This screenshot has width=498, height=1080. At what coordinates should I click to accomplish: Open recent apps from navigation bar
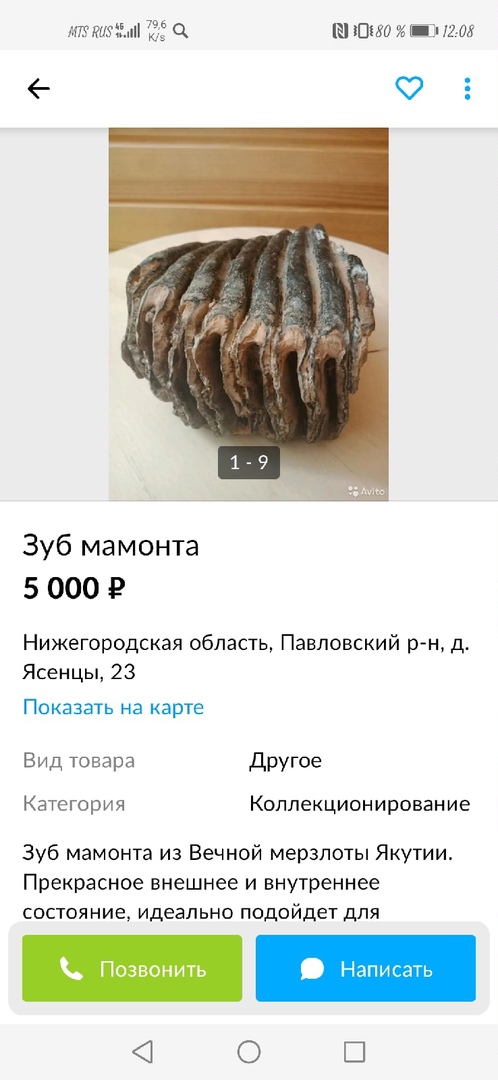pyautogui.click(x=354, y=1052)
